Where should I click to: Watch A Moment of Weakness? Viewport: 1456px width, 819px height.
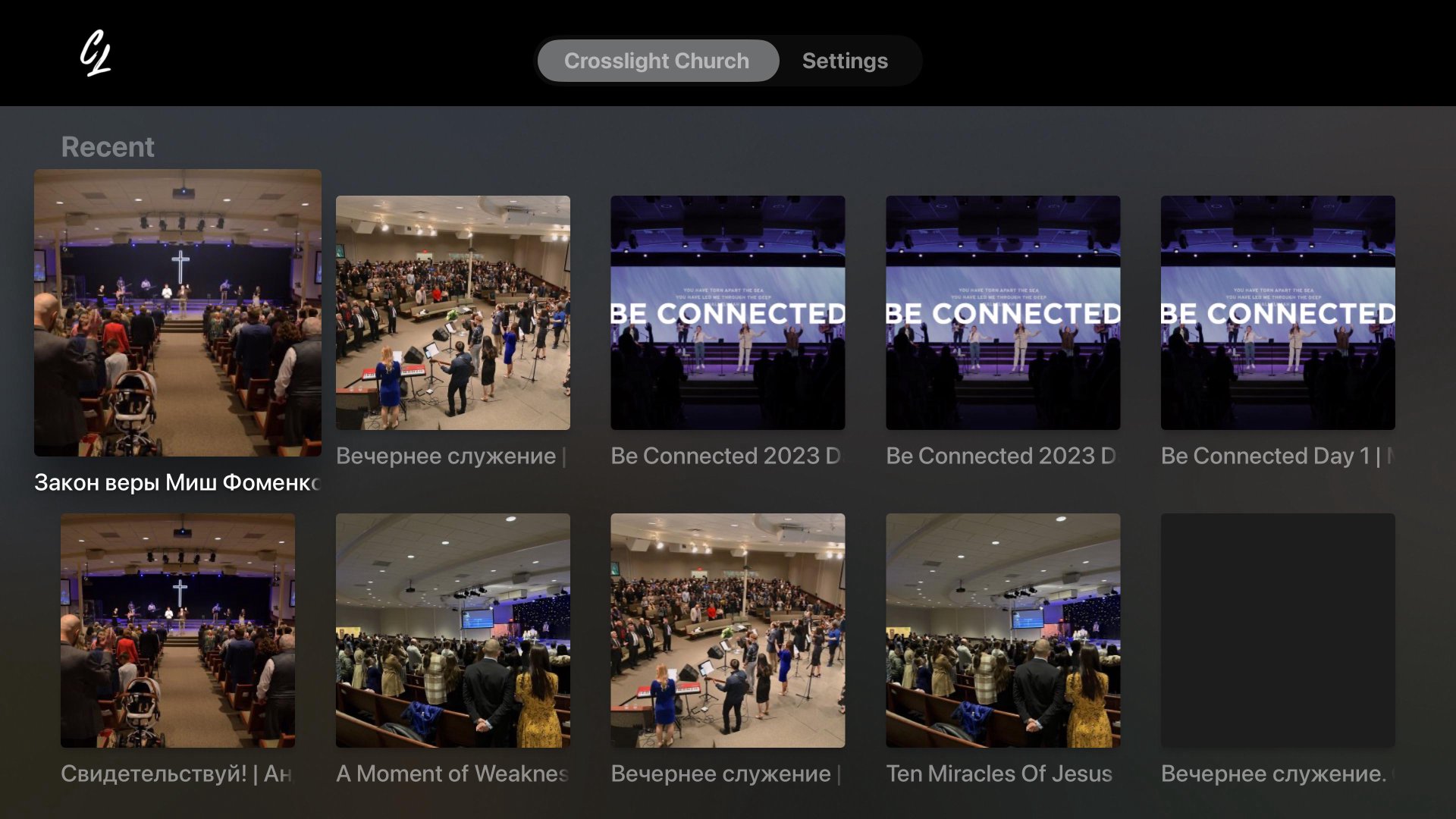(453, 630)
